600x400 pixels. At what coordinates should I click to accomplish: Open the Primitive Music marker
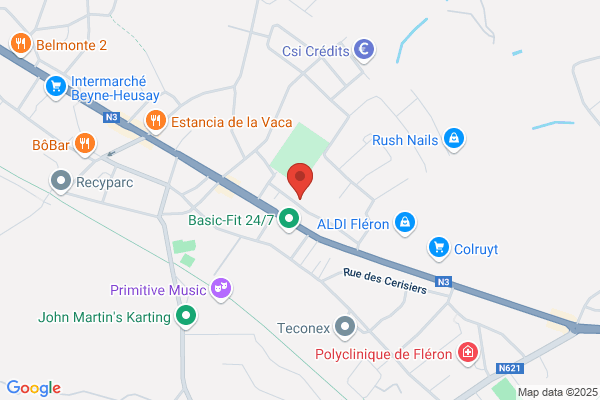222,290
